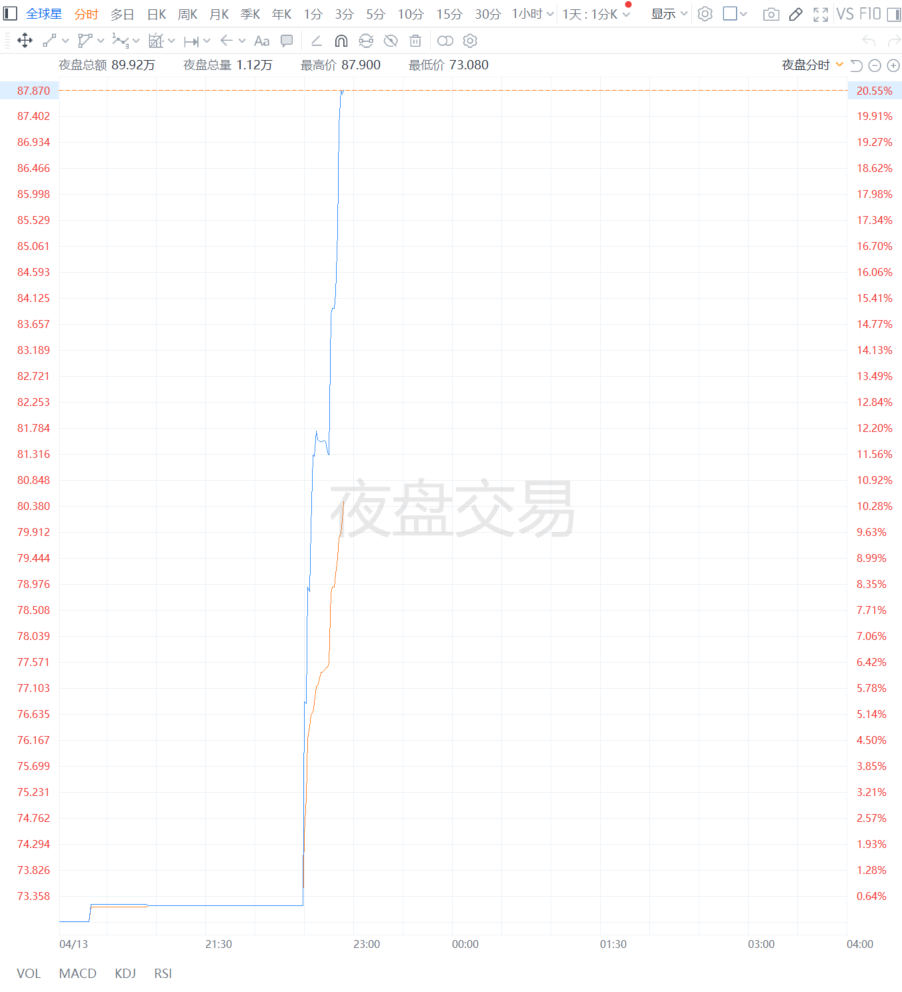The image size is (902, 992).
Task: Enter fullscreen chart mode
Action: [820, 14]
